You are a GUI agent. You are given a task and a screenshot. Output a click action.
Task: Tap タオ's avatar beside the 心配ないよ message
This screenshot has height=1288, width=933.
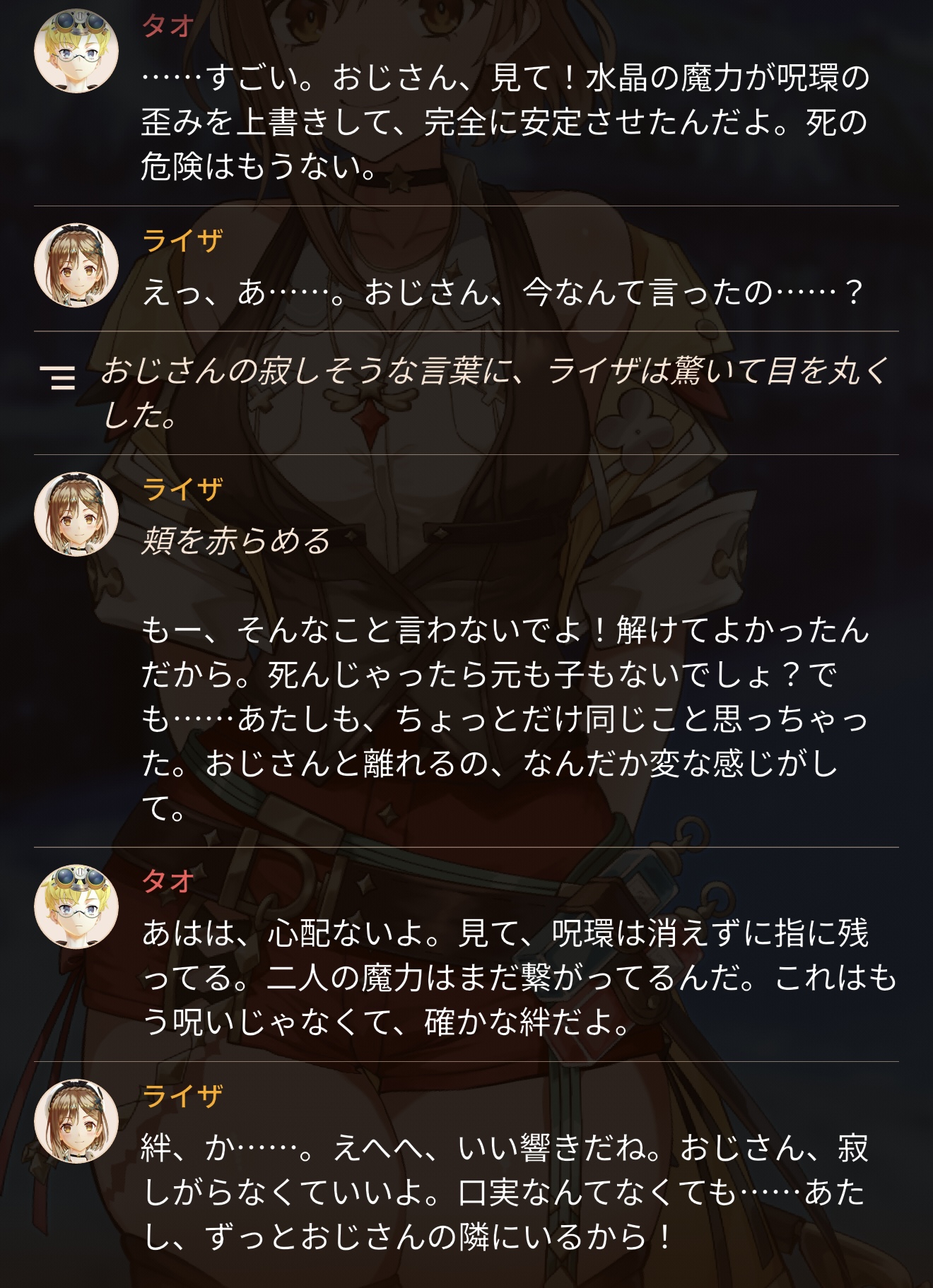[76, 906]
